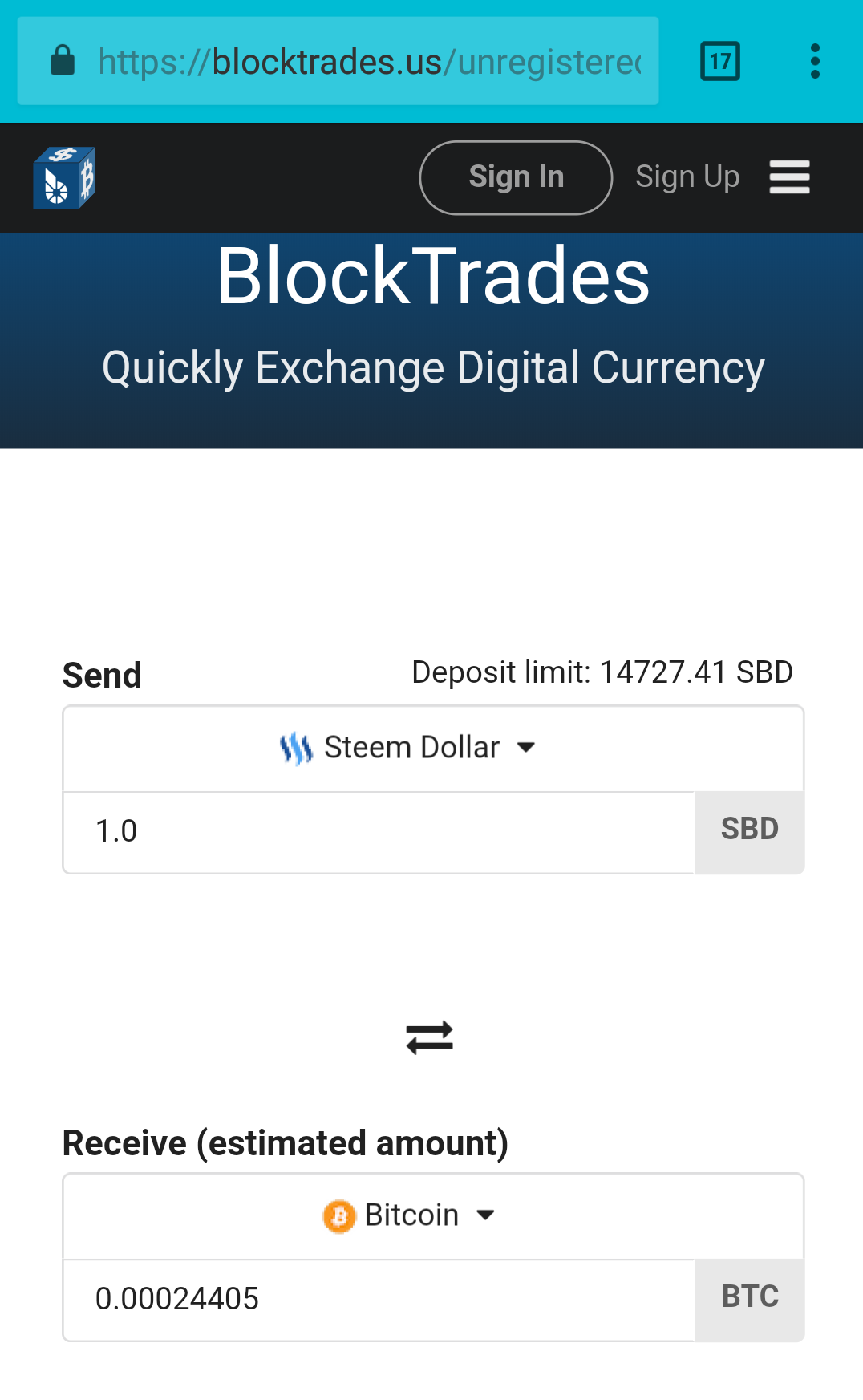863x1400 pixels.
Task: Expand the Bitcoin currency dropdown
Action: [x=433, y=1216]
